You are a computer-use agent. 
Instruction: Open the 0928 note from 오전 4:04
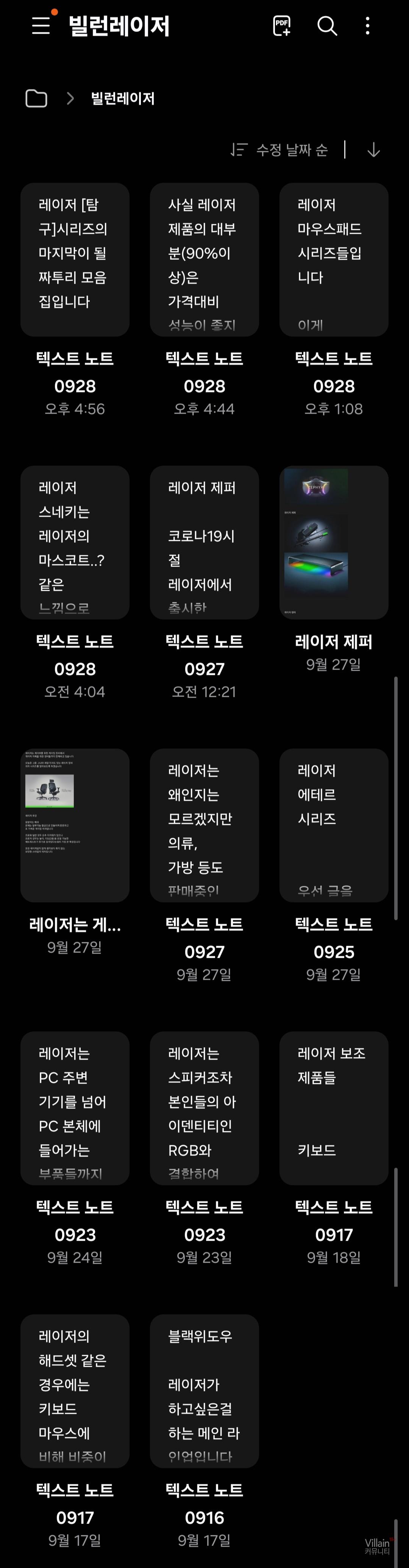(75, 542)
